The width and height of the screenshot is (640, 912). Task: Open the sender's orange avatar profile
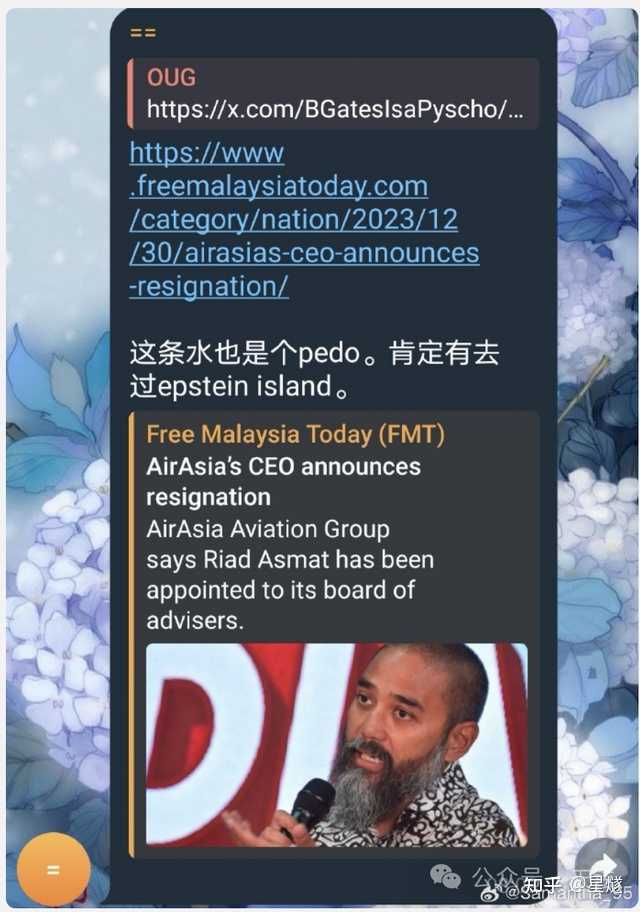coord(53,869)
